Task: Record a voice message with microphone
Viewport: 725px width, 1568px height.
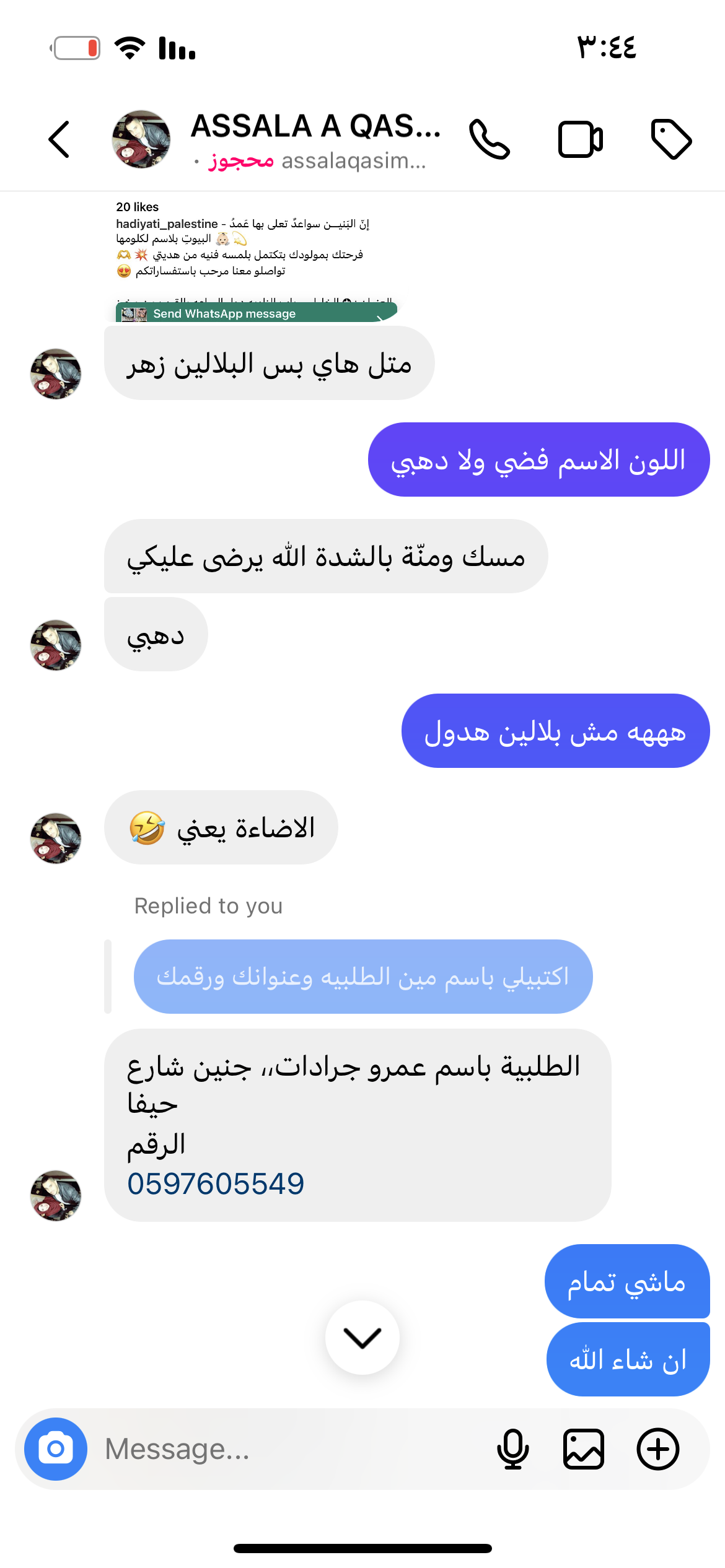Action: tap(513, 1449)
